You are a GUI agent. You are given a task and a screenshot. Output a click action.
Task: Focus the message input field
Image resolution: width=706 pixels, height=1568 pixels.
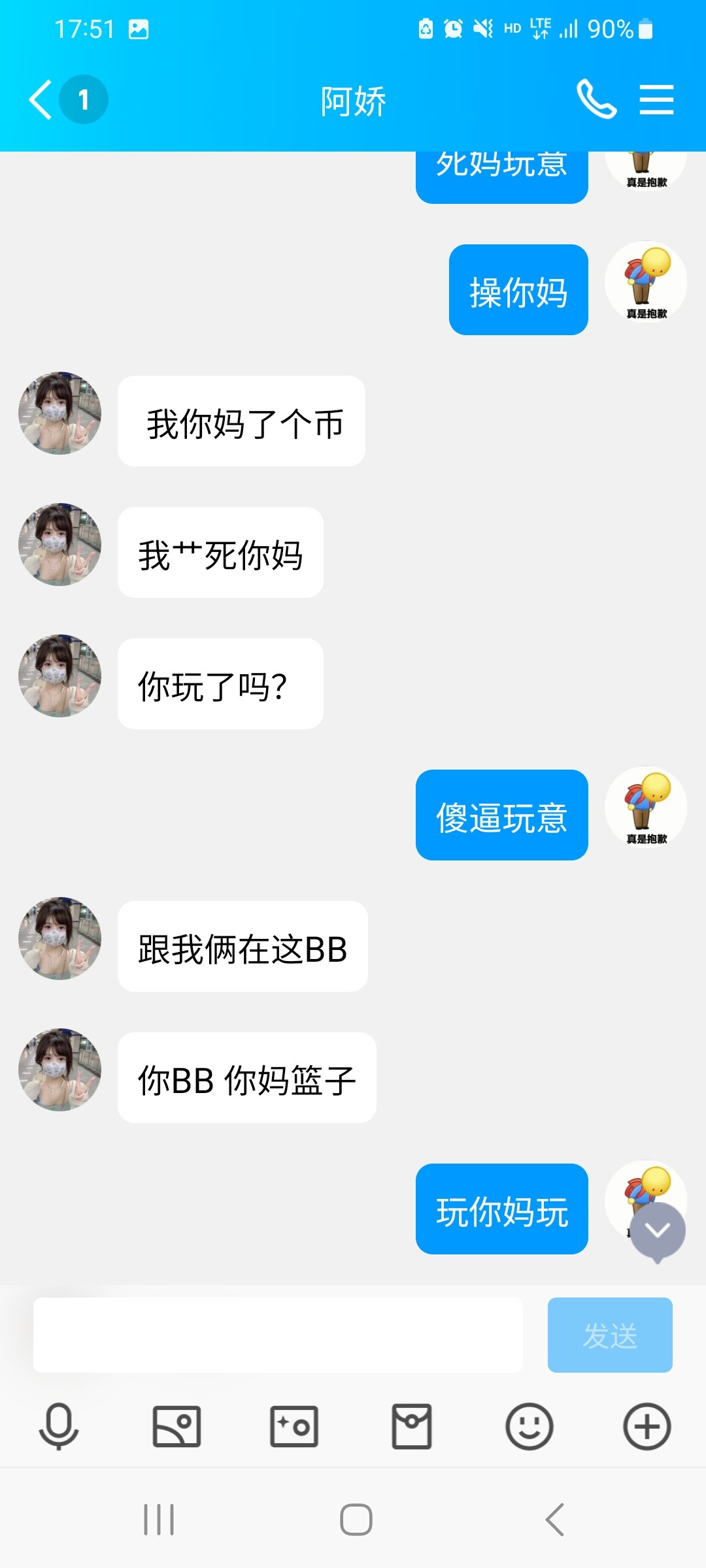pos(278,1335)
